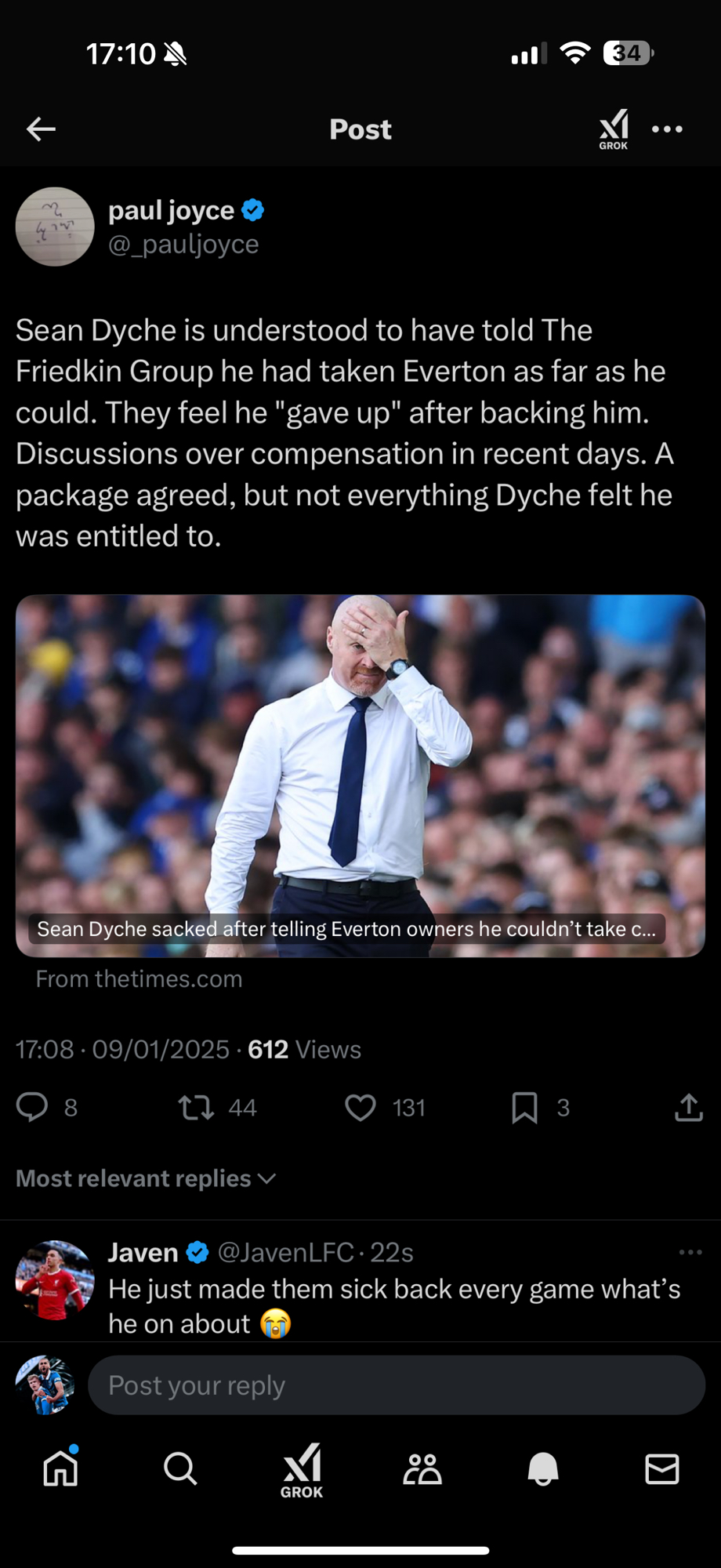Reply to paul joyce's post
The width and height of the screenshot is (721, 1568).
pyautogui.click(x=32, y=1107)
